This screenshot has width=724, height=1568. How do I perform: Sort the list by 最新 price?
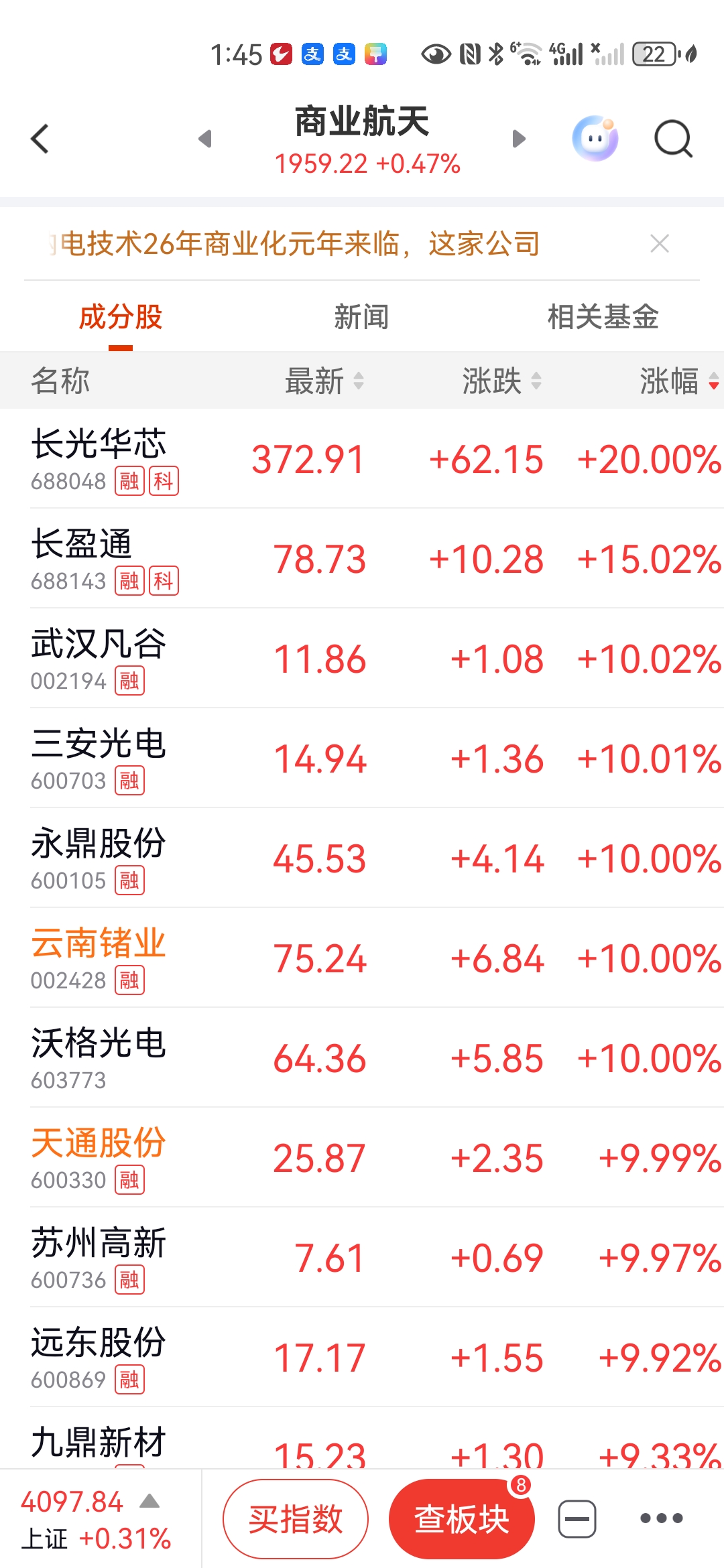[x=324, y=381]
